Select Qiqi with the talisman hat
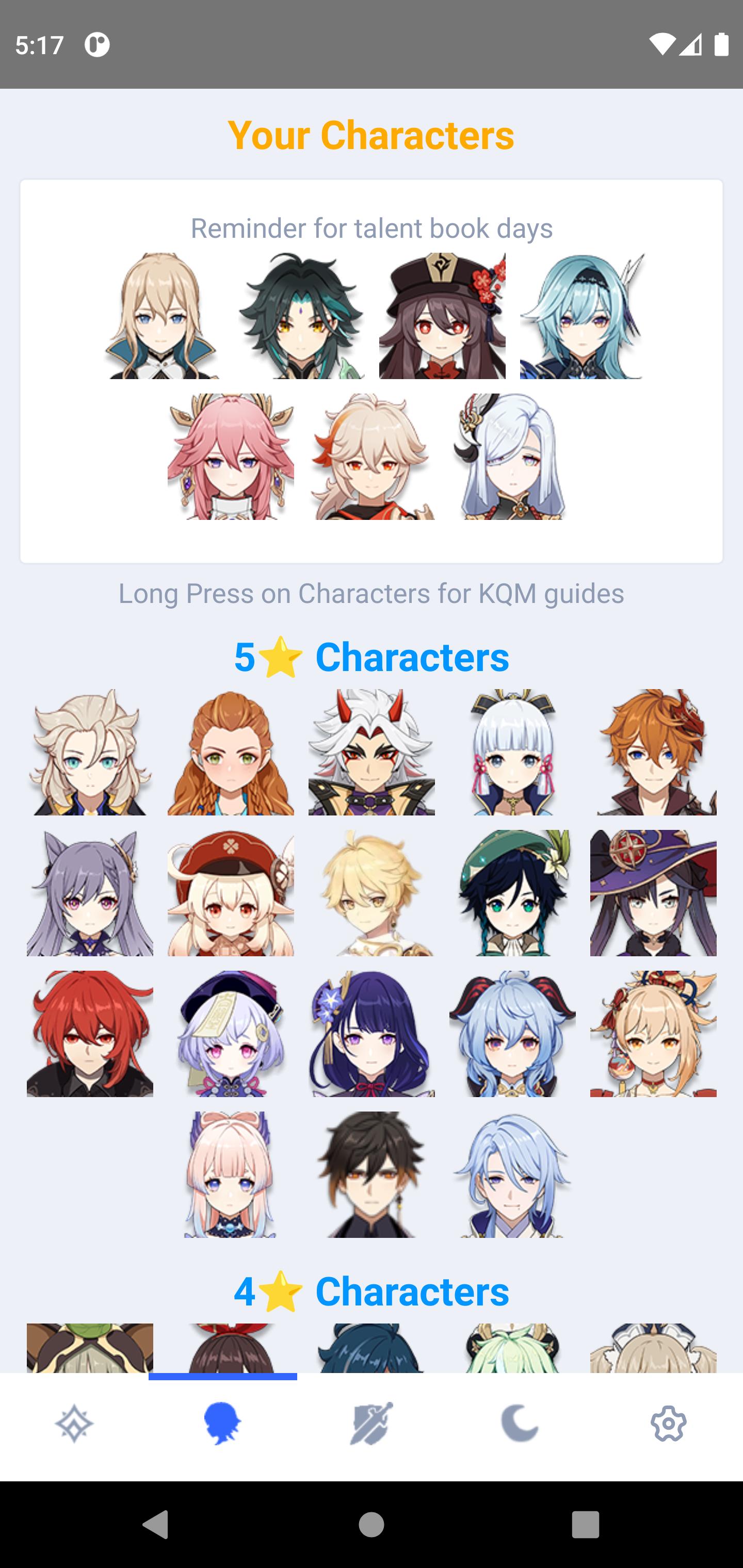This screenshot has width=743, height=1568. (231, 1034)
